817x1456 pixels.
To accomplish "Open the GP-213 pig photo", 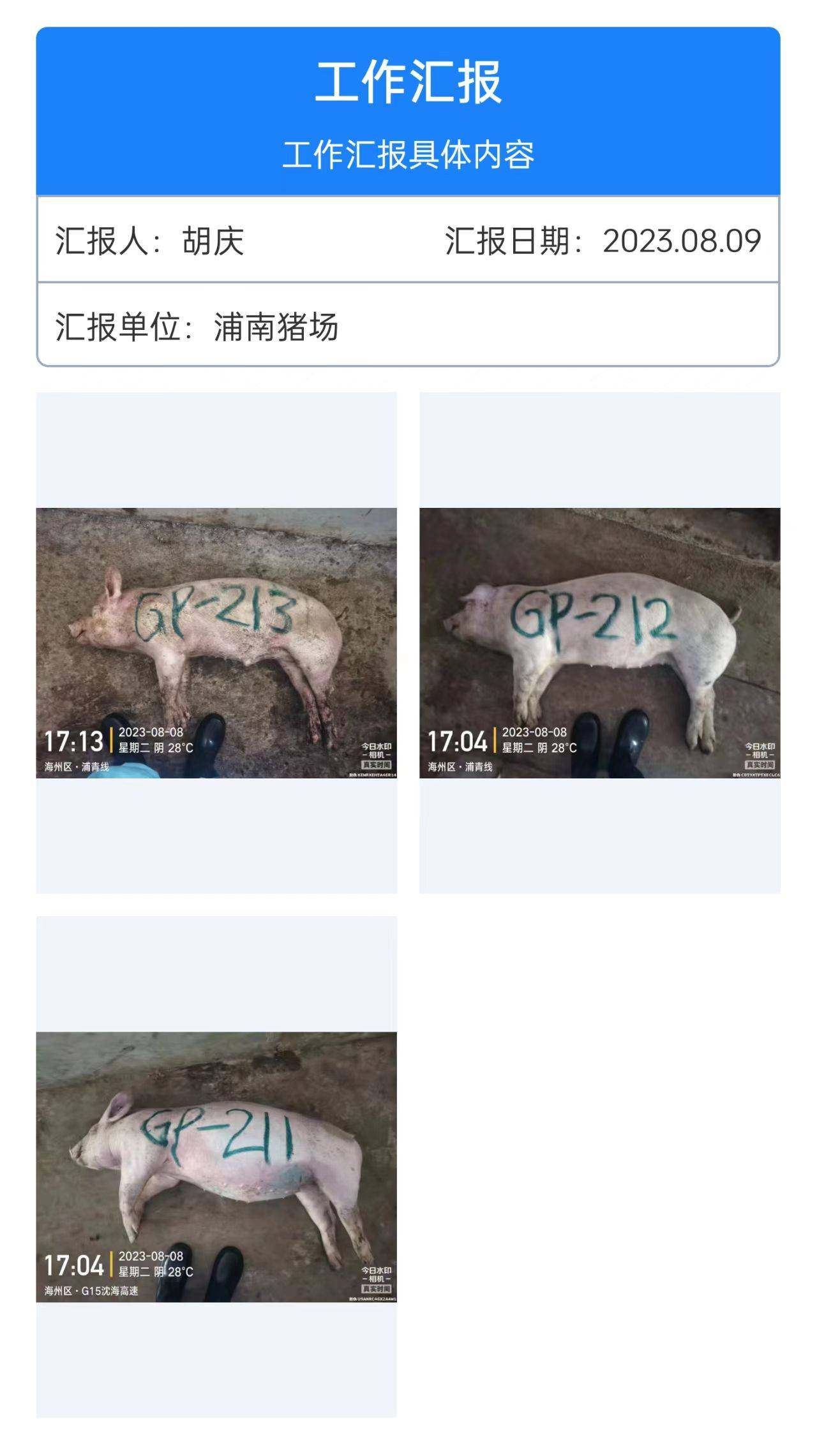I will (x=216, y=643).
